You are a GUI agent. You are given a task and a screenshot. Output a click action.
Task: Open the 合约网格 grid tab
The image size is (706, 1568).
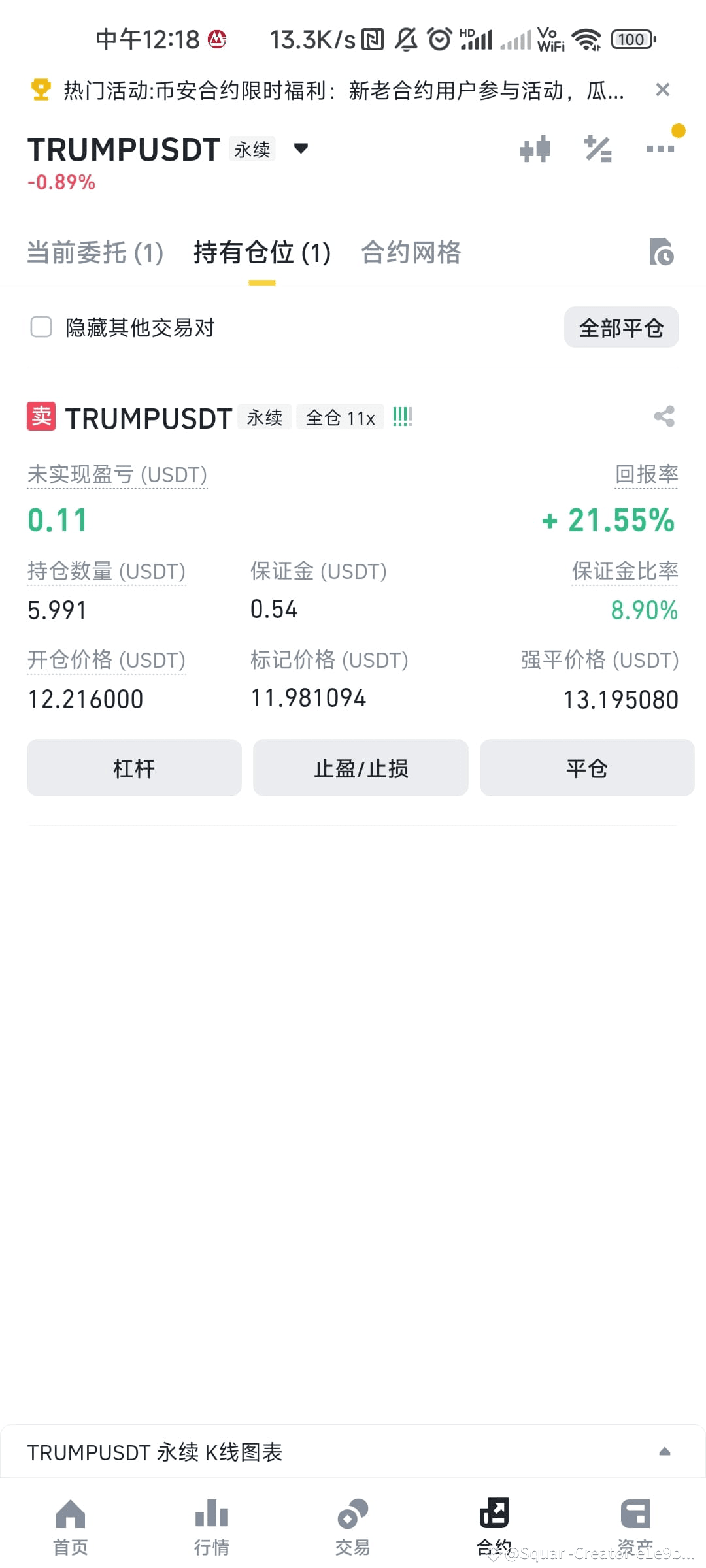[411, 253]
